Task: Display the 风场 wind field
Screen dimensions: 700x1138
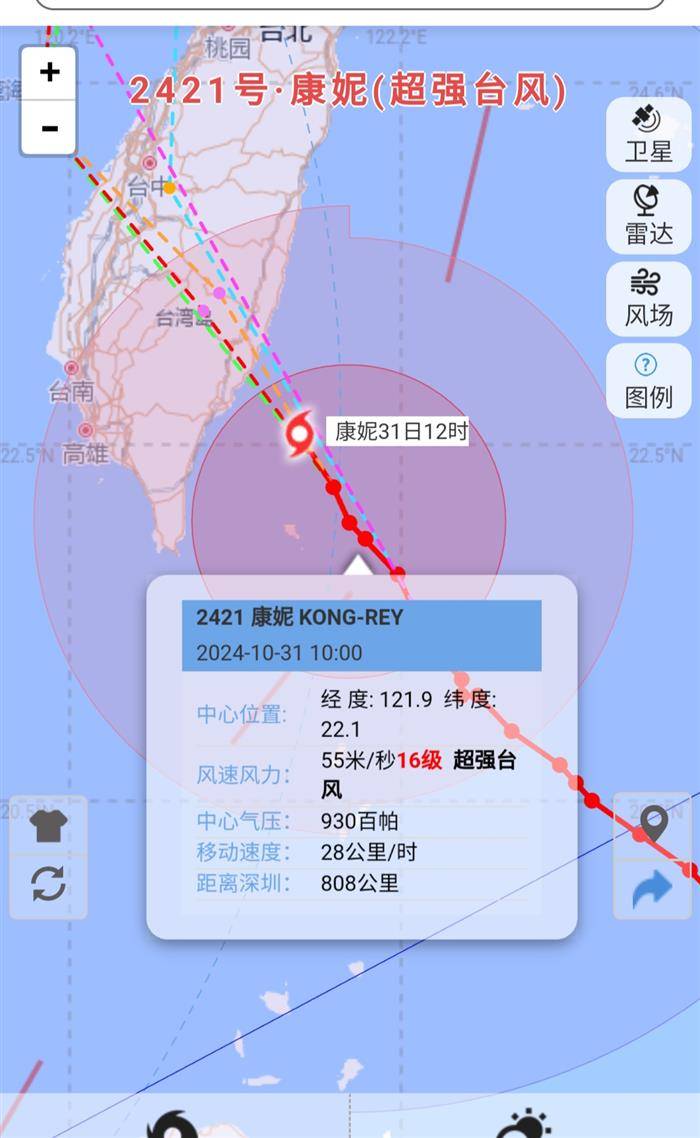Action: tap(648, 298)
